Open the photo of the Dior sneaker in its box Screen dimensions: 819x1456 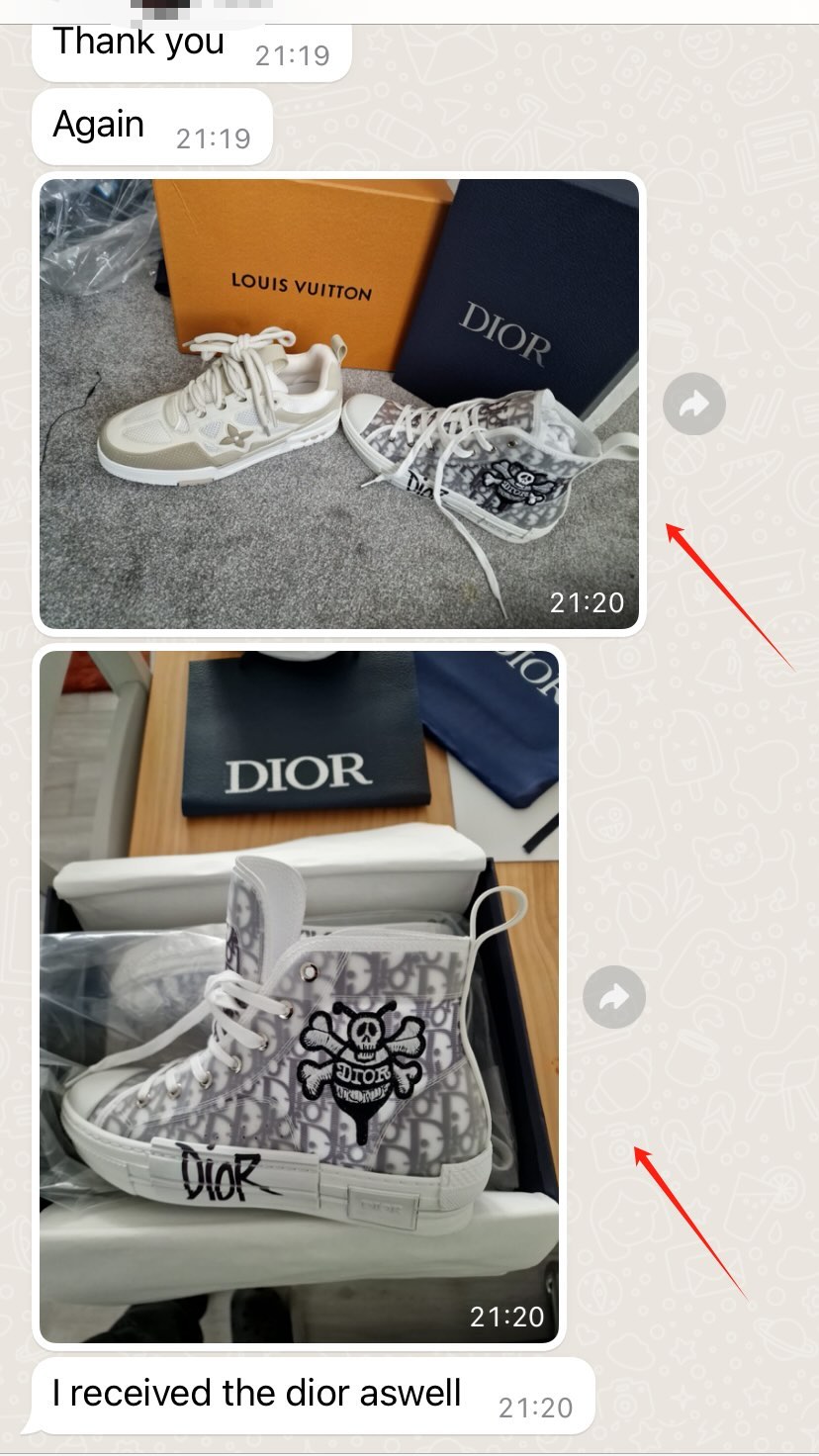click(299, 995)
